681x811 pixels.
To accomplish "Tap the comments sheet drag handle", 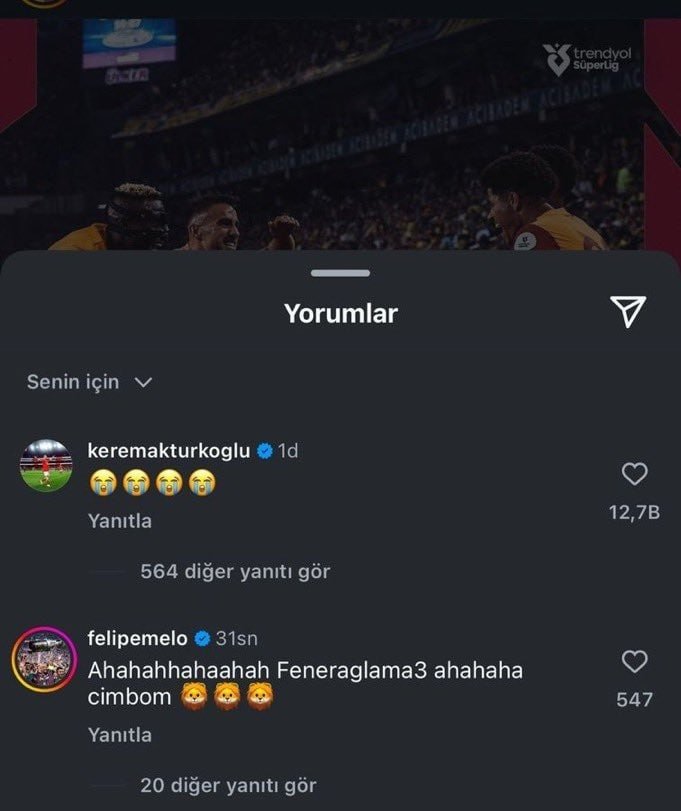I will [340, 273].
